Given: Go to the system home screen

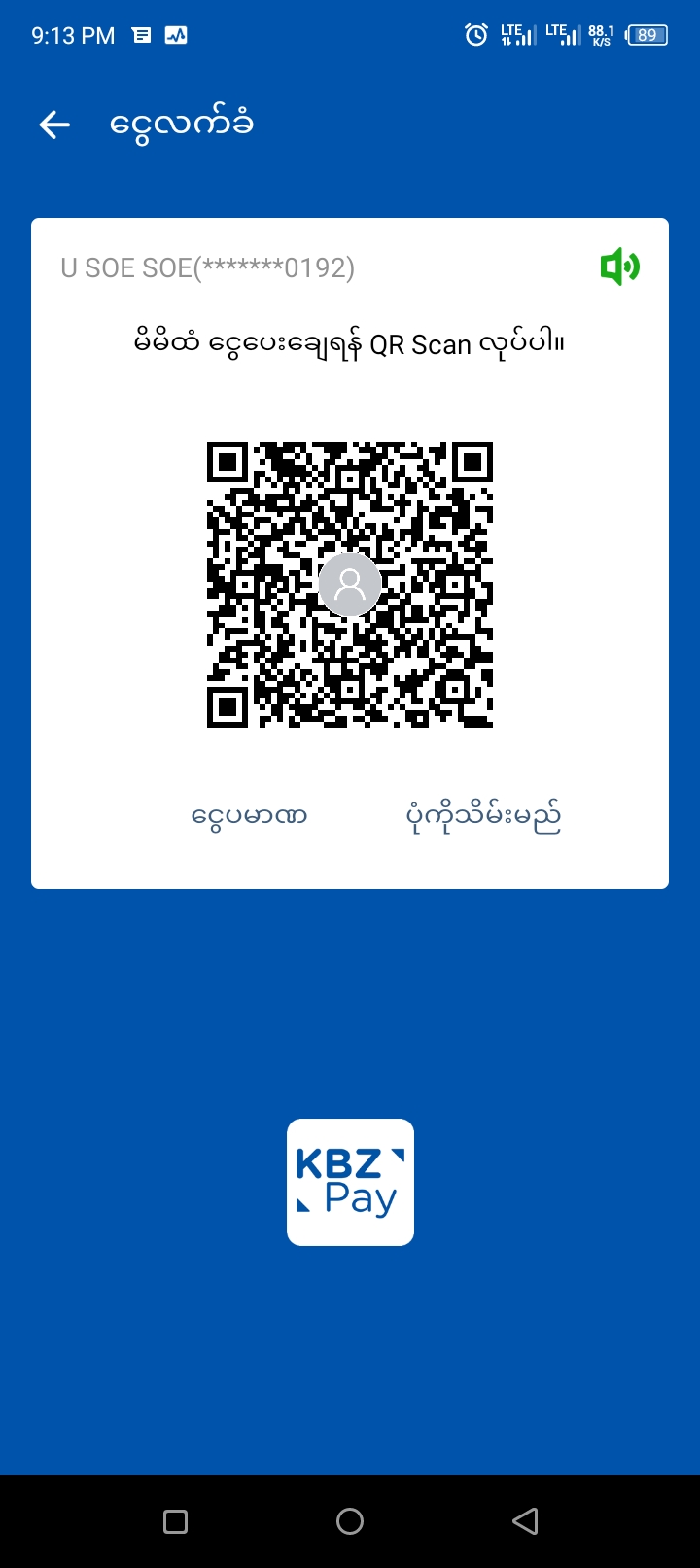Looking at the screenshot, I should pos(350,1521).
